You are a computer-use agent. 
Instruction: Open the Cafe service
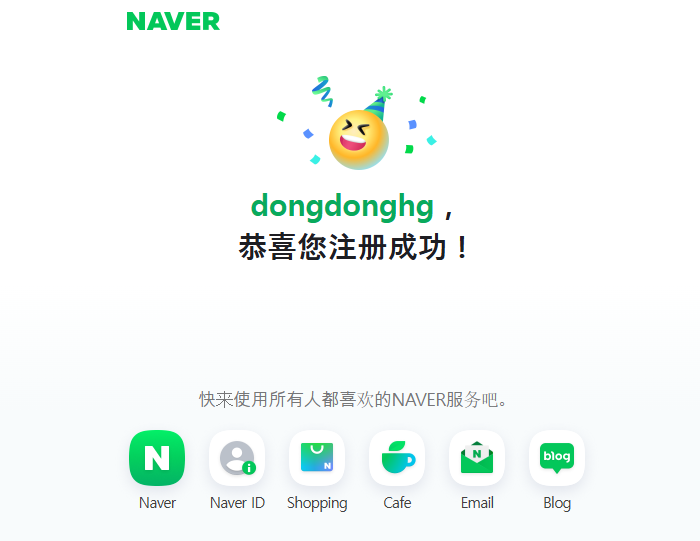coord(397,459)
